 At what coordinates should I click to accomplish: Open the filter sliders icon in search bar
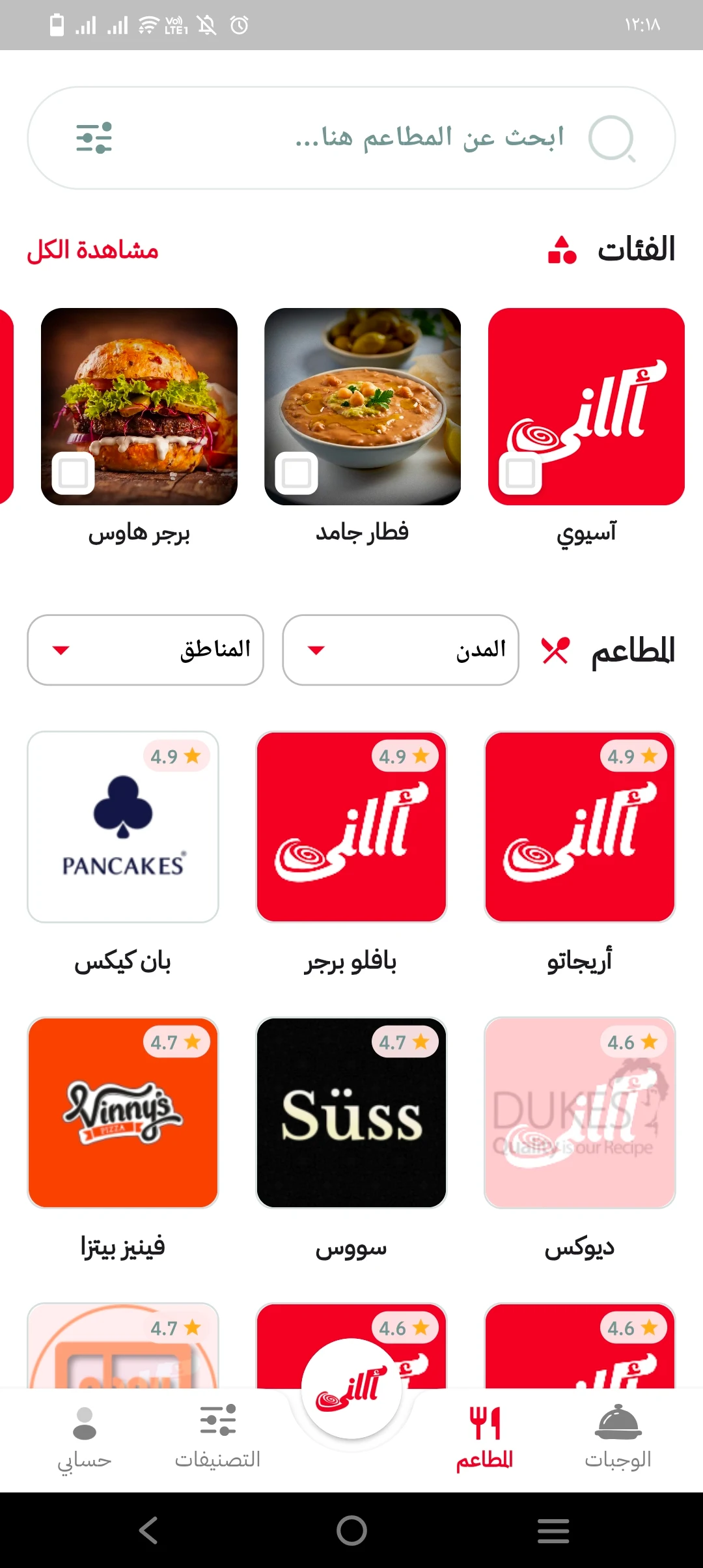tap(94, 138)
